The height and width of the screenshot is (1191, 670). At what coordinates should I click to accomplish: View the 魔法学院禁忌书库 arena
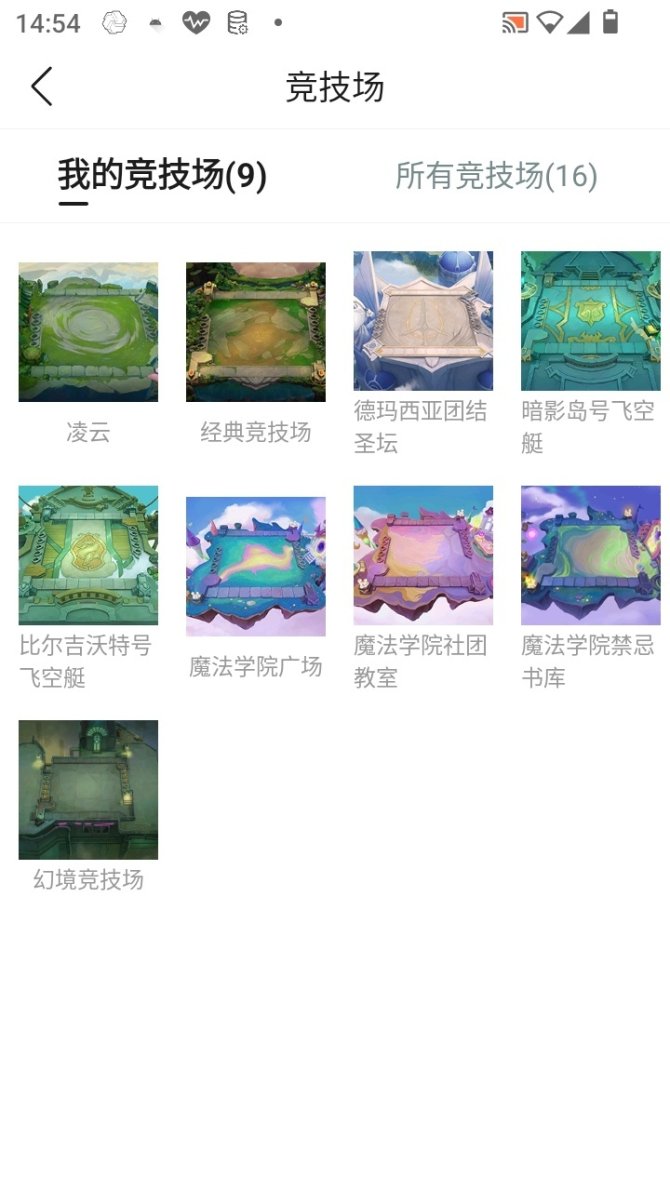(x=590, y=555)
